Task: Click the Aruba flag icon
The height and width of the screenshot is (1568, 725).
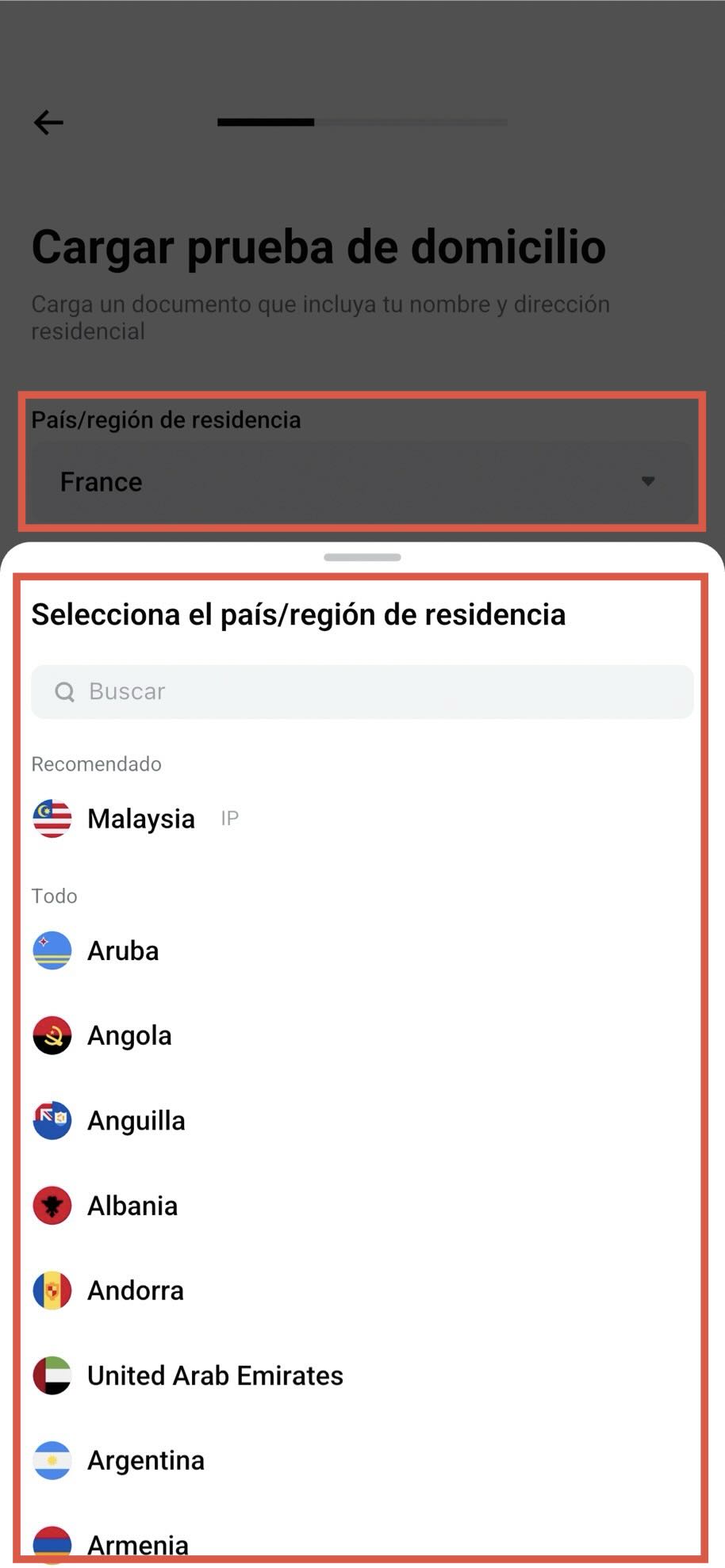Action: point(52,950)
